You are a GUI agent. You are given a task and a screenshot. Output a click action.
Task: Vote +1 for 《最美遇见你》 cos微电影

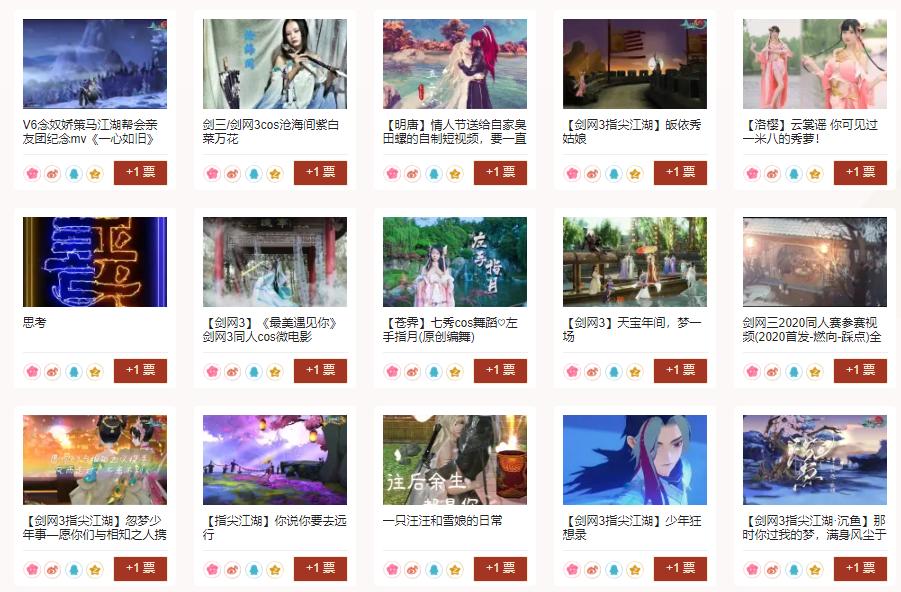320,370
